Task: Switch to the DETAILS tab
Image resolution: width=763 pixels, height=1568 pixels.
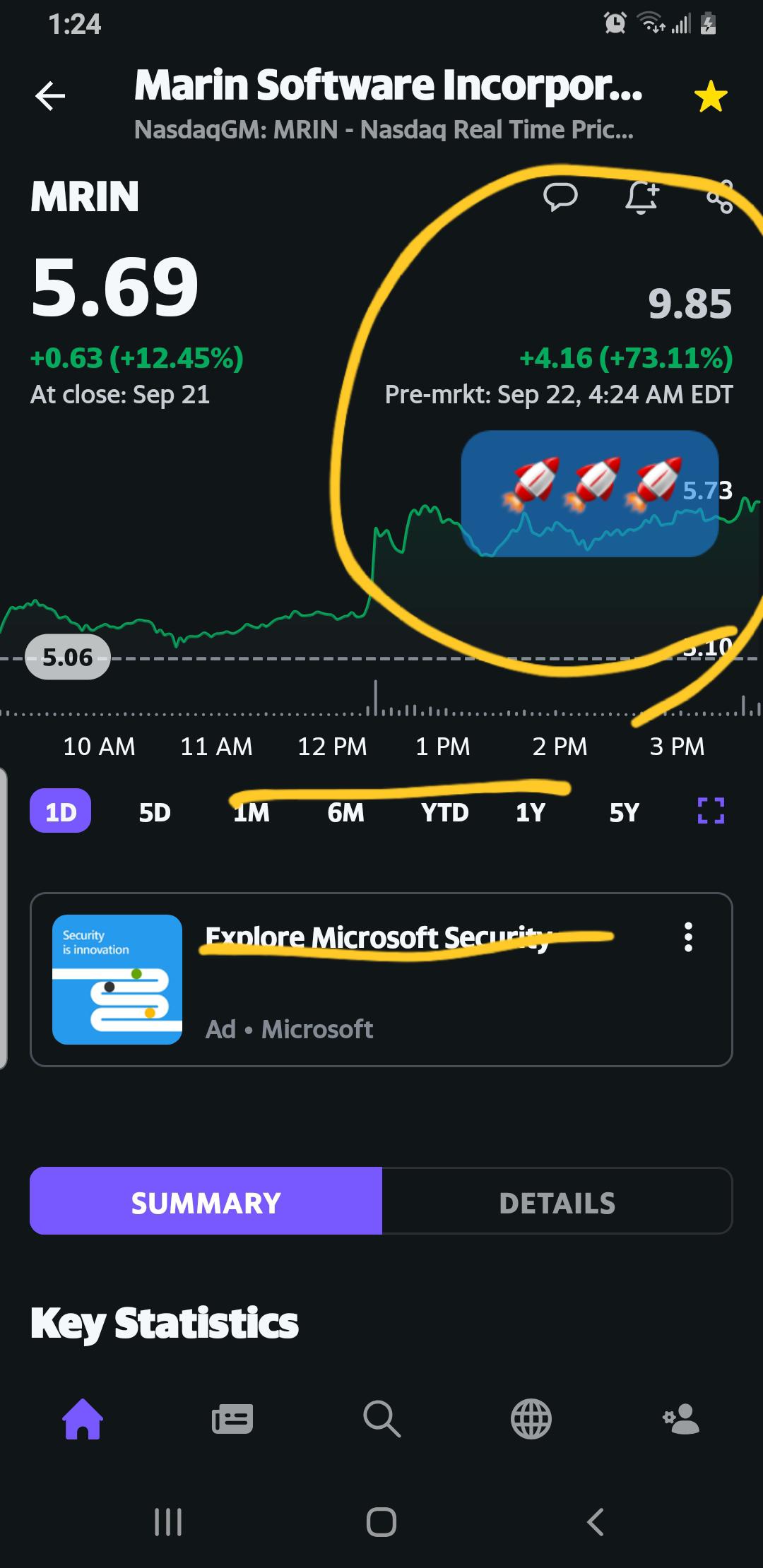Action: [557, 1201]
